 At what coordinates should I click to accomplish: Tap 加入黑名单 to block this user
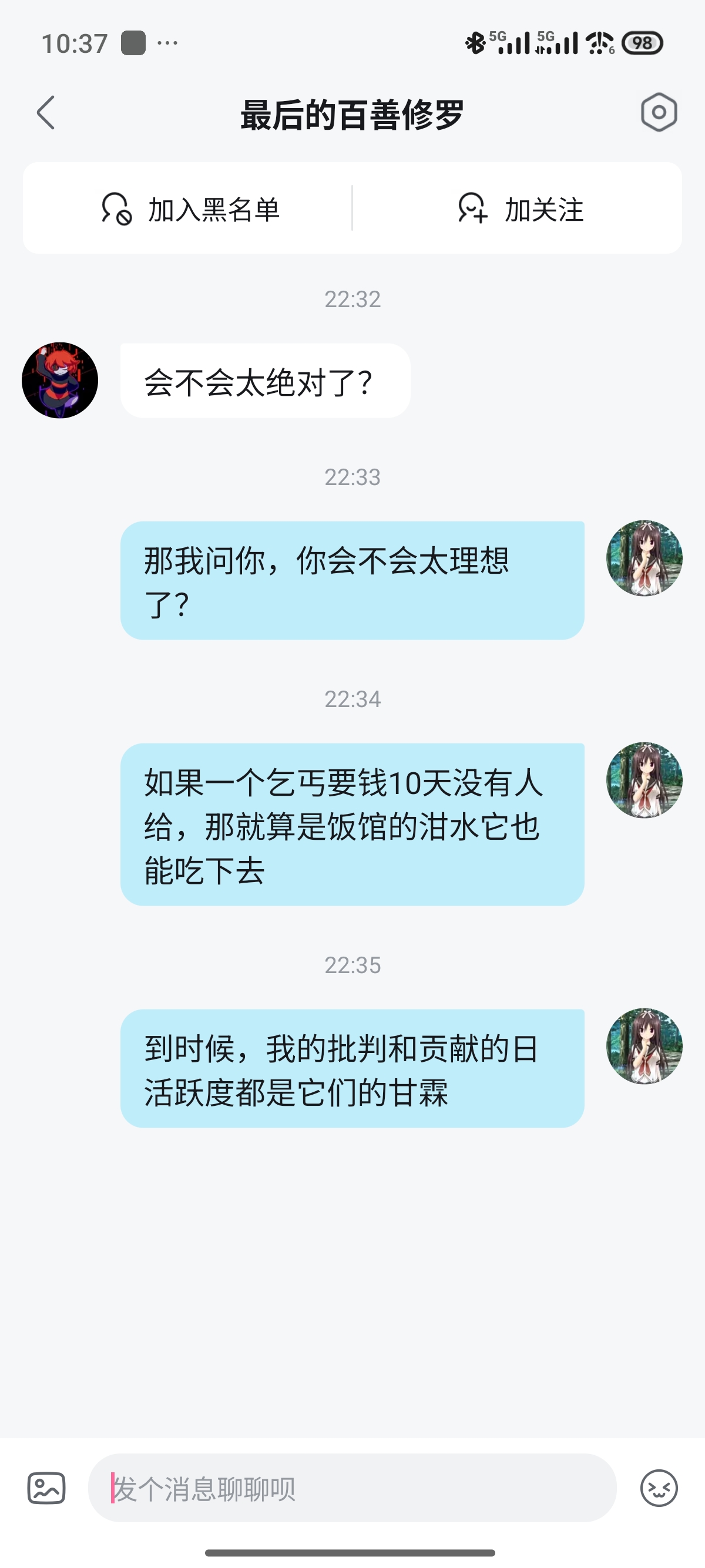tap(190, 209)
